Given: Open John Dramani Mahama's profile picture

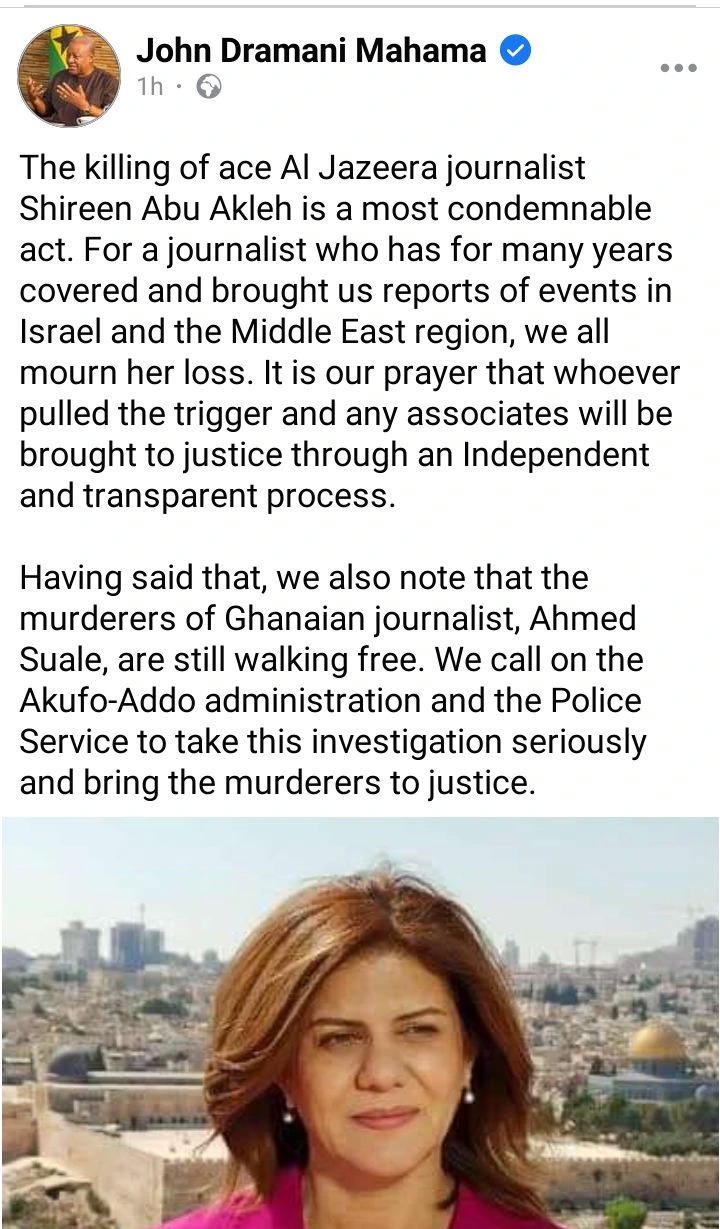Looking at the screenshot, I should (x=69, y=76).
